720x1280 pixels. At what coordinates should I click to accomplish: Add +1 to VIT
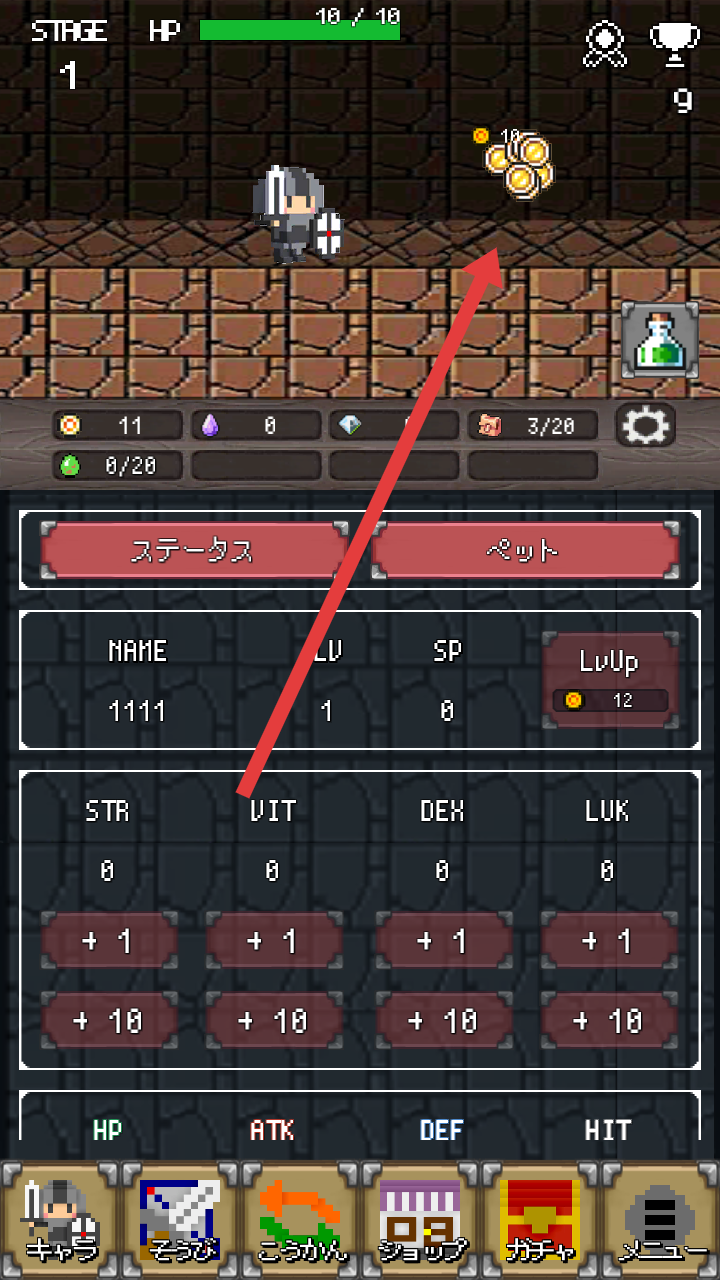274,941
